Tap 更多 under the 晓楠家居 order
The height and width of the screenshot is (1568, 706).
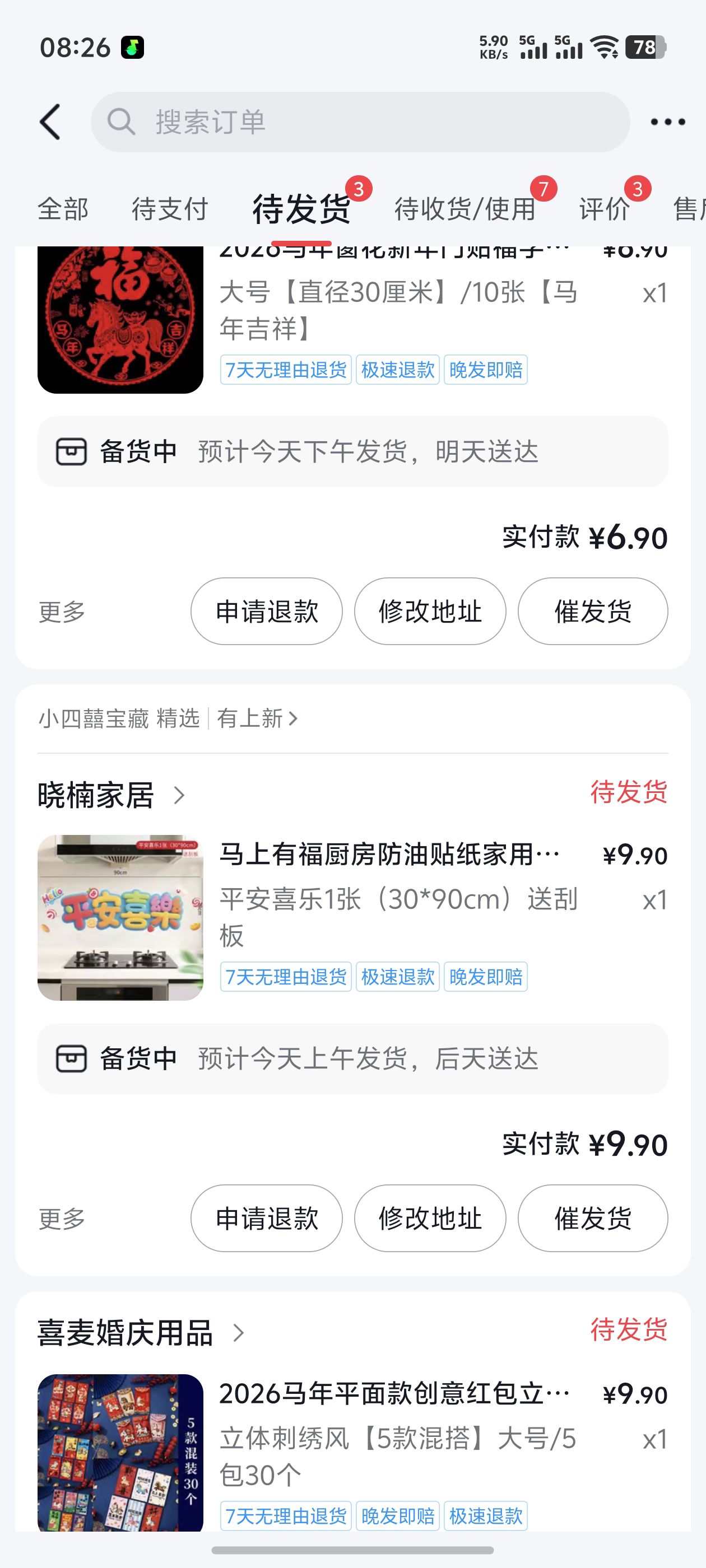tap(62, 1219)
